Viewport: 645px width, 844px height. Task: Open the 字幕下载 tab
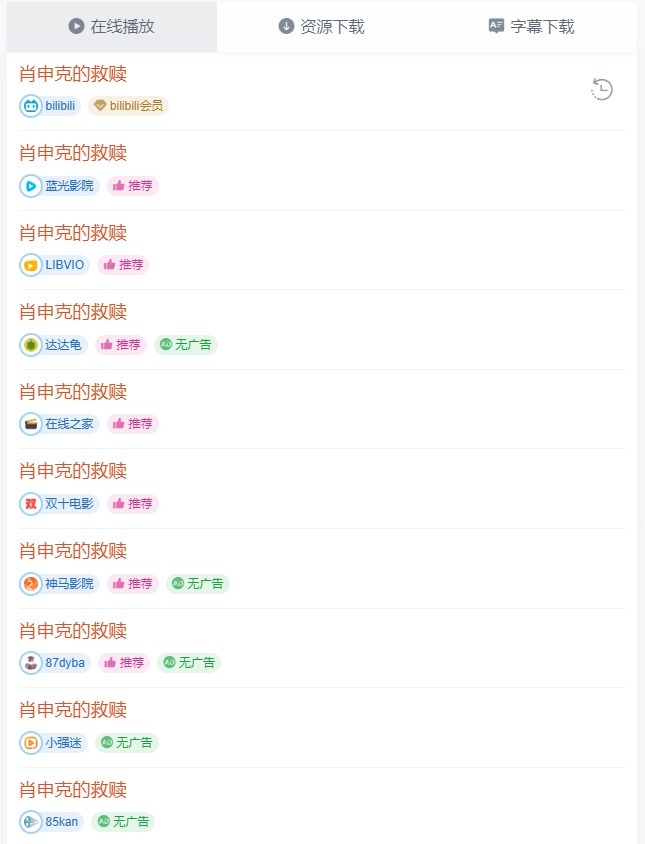(531, 27)
